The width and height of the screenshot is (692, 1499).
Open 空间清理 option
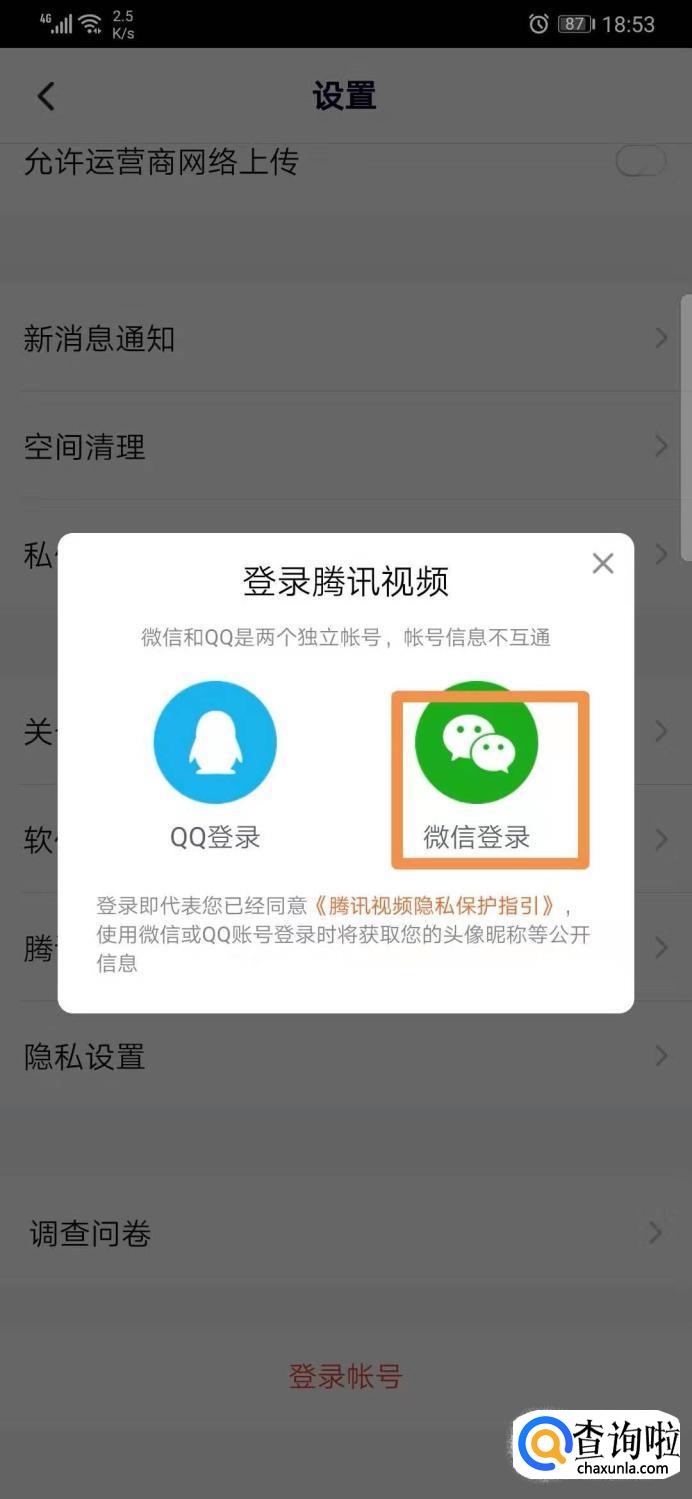coord(345,447)
